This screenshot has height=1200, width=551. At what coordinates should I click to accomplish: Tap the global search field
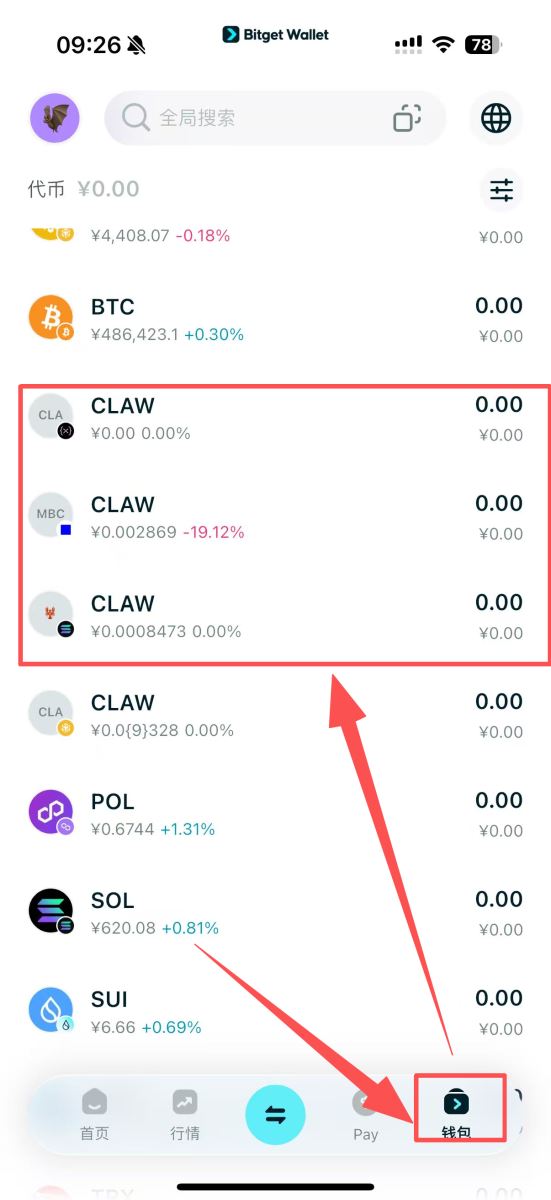(275, 119)
